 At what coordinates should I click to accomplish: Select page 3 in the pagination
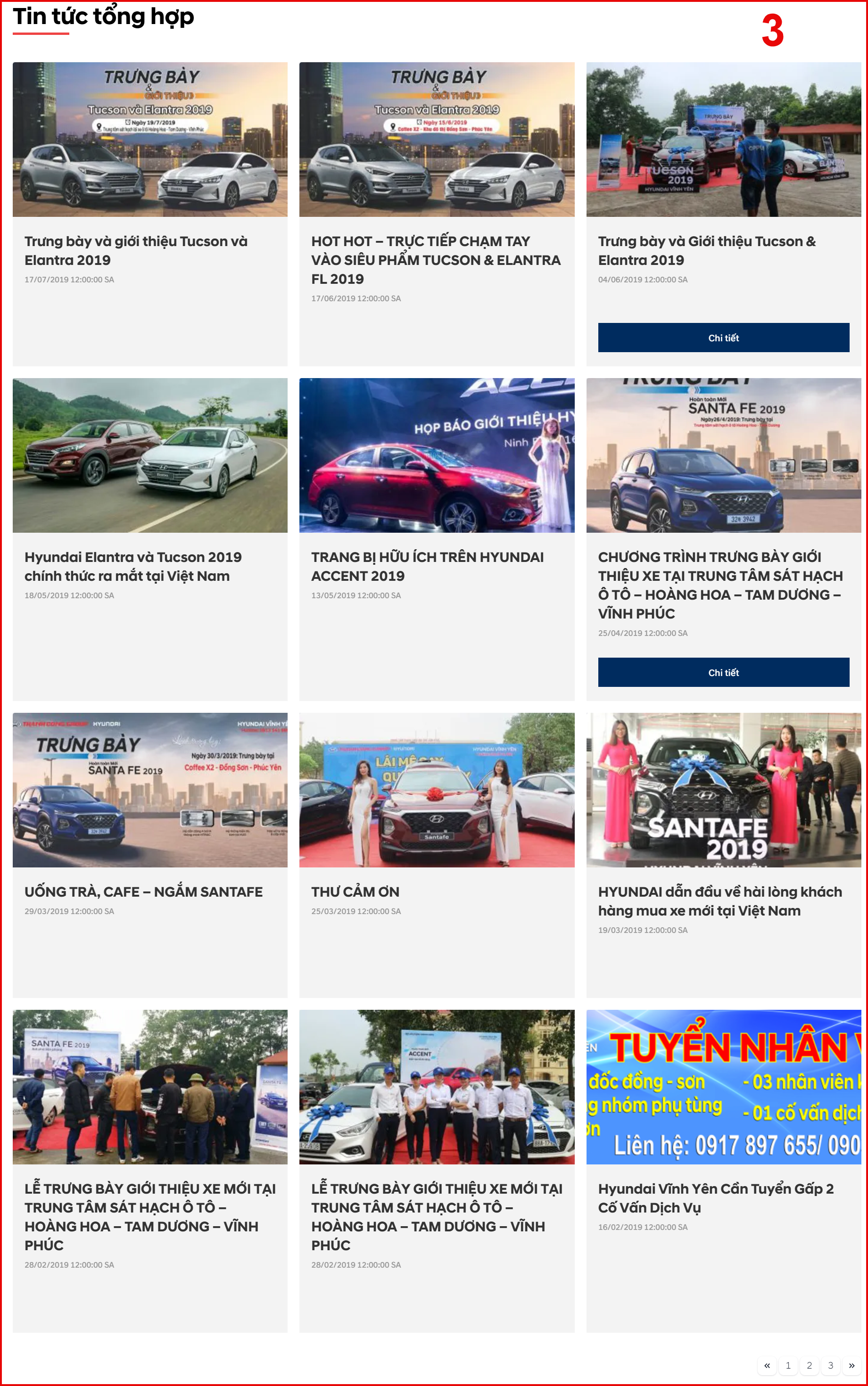click(830, 1365)
